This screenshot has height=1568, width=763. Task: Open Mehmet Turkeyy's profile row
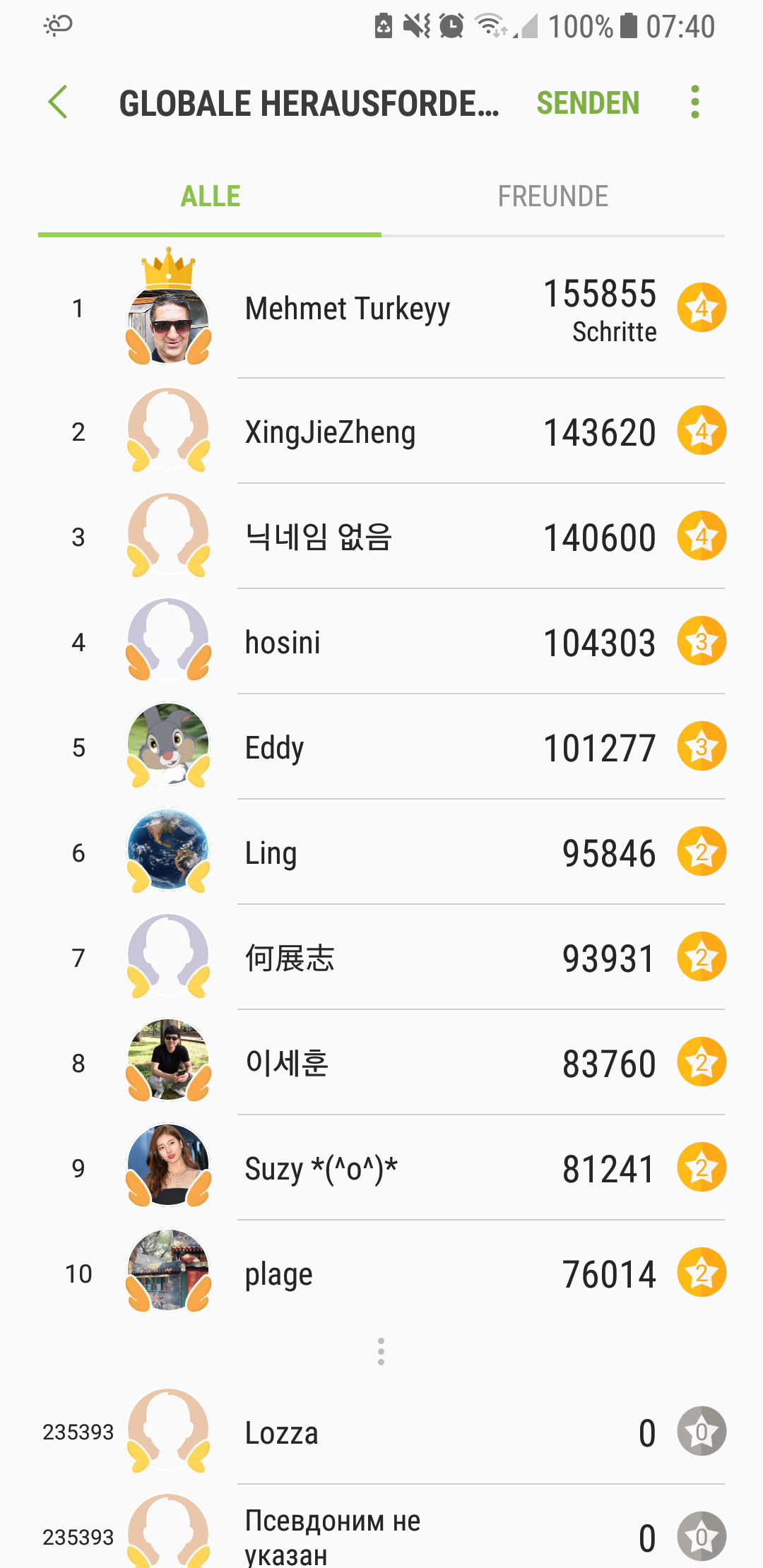pyautogui.click(x=381, y=309)
